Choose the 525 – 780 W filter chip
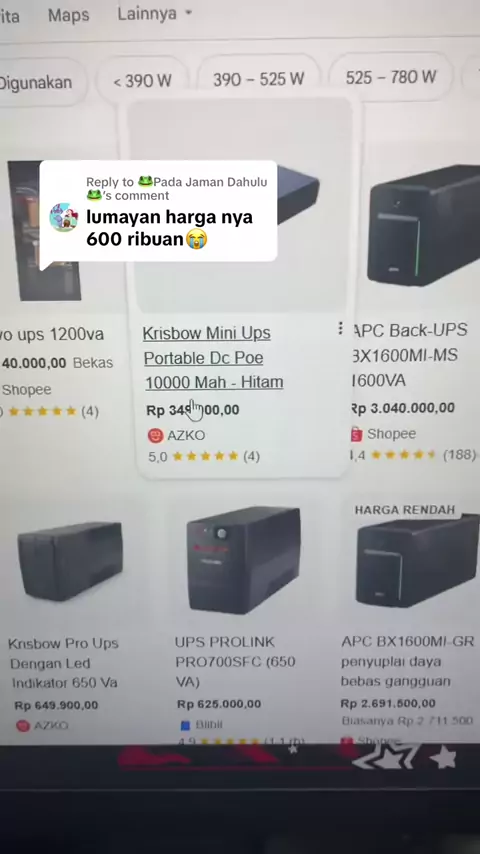The height and width of the screenshot is (854, 480). [x=391, y=77]
